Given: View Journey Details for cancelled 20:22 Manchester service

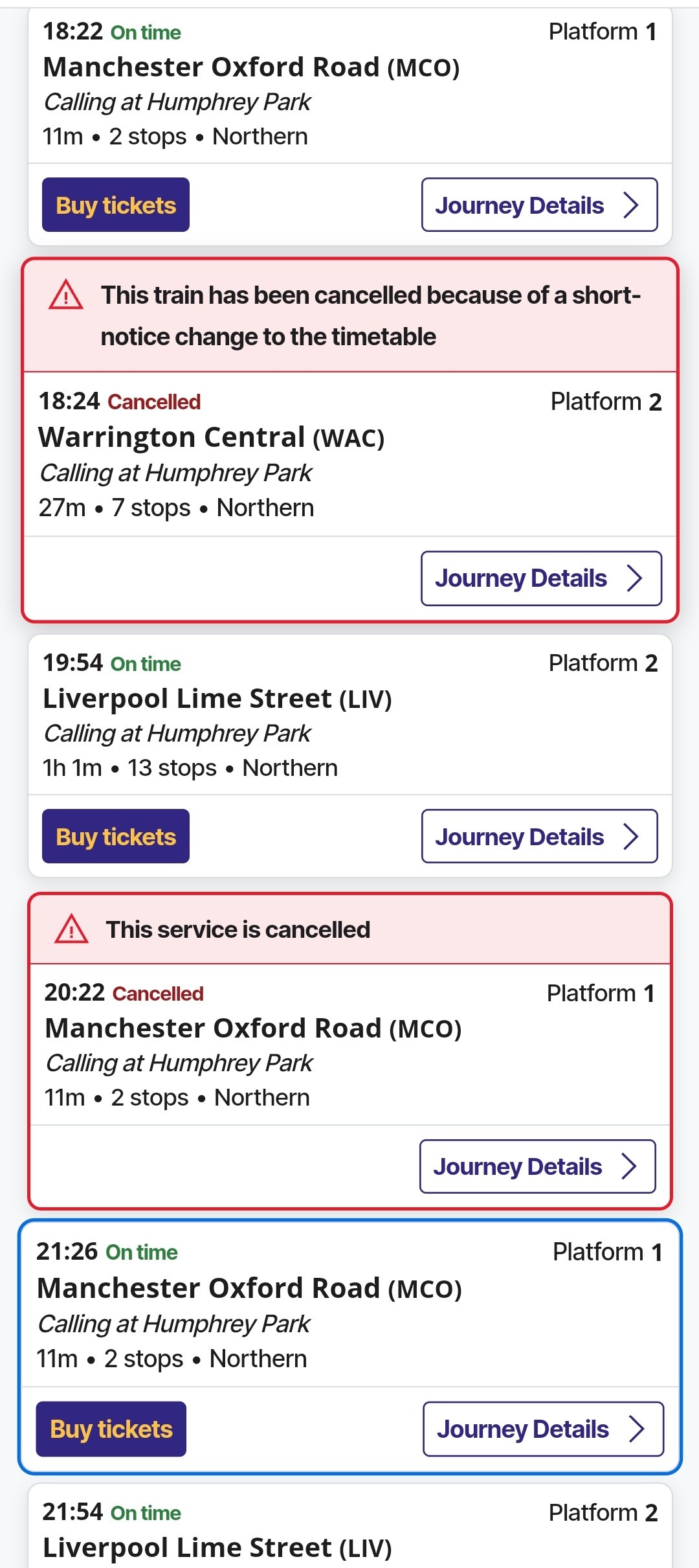Looking at the screenshot, I should pos(538,1166).
